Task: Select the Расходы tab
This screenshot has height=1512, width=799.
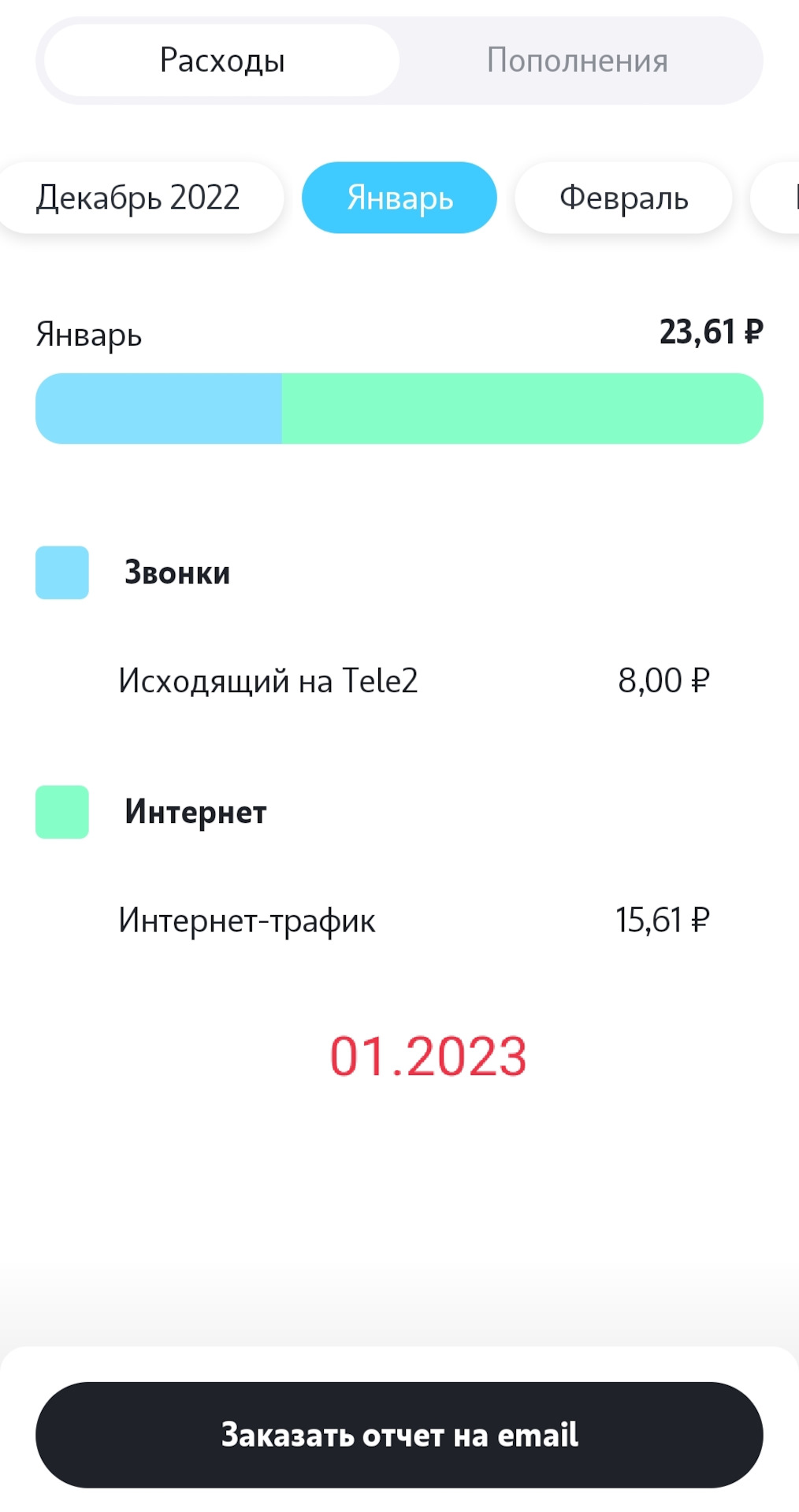Action: [x=222, y=61]
